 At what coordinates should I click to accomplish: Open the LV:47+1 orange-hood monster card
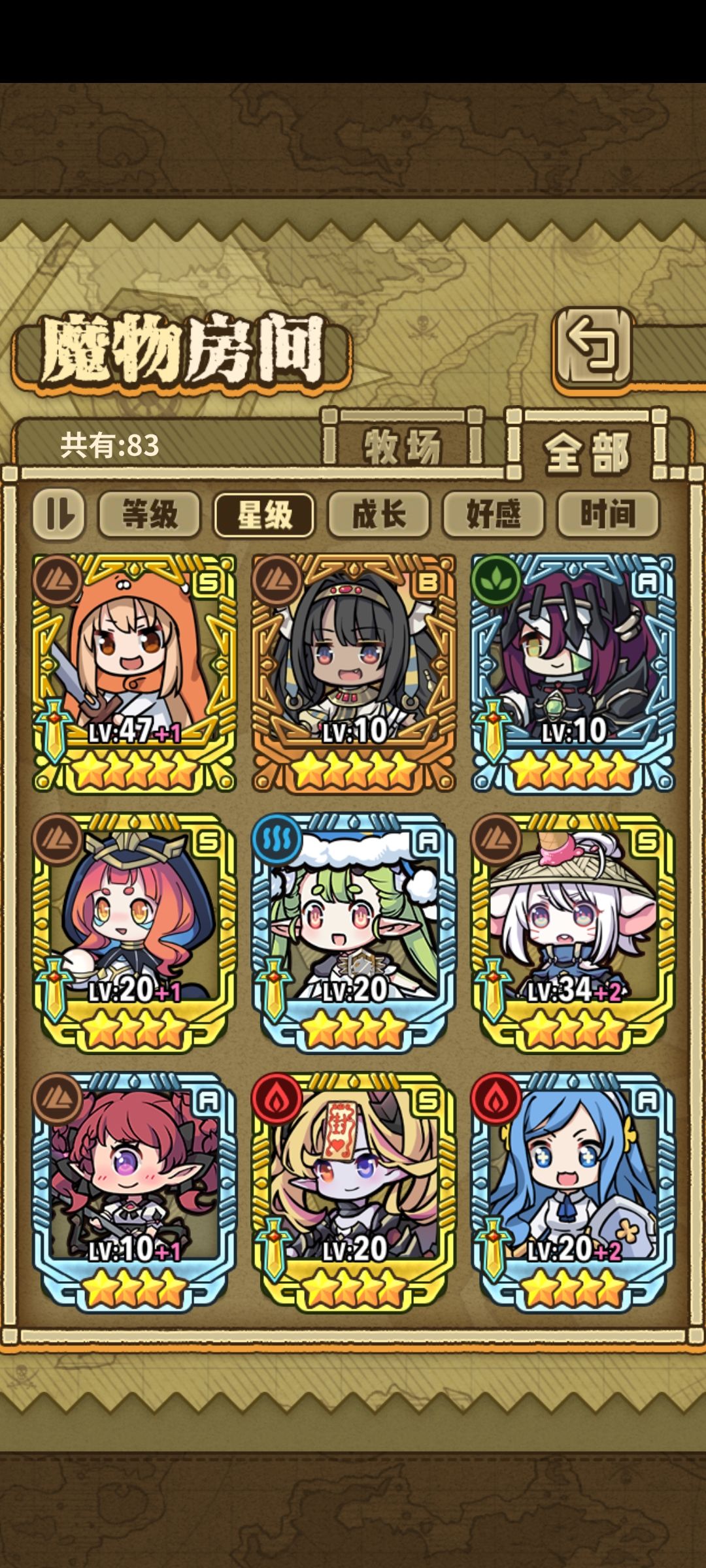tap(135, 674)
